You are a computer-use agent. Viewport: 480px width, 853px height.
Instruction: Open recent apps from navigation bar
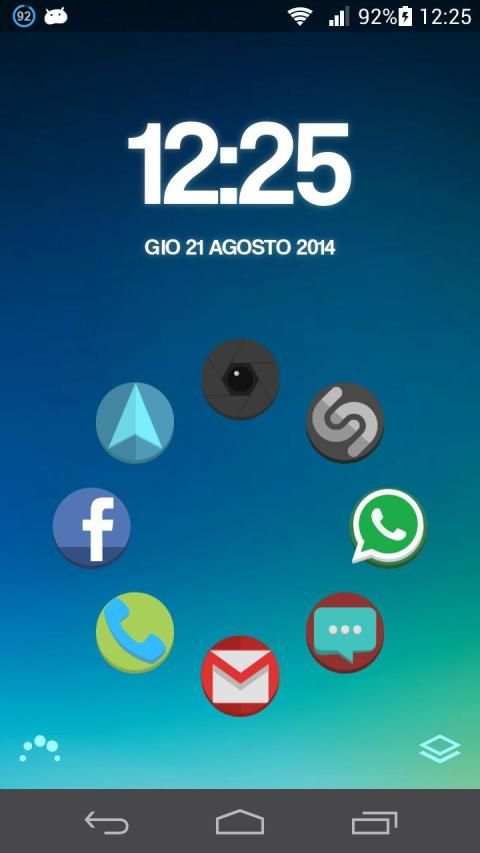pyautogui.click(x=374, y=822)
